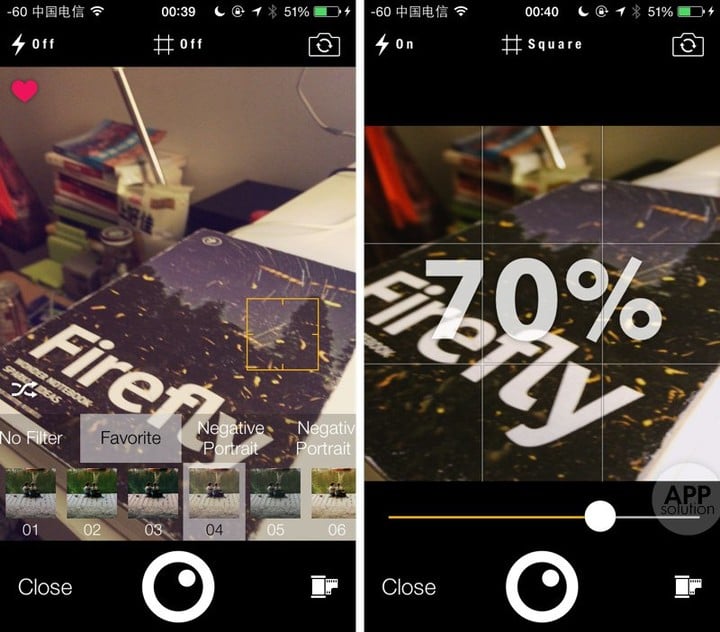
Task: Apply filter thumbnail 03
Action: [x=153, y=494]
